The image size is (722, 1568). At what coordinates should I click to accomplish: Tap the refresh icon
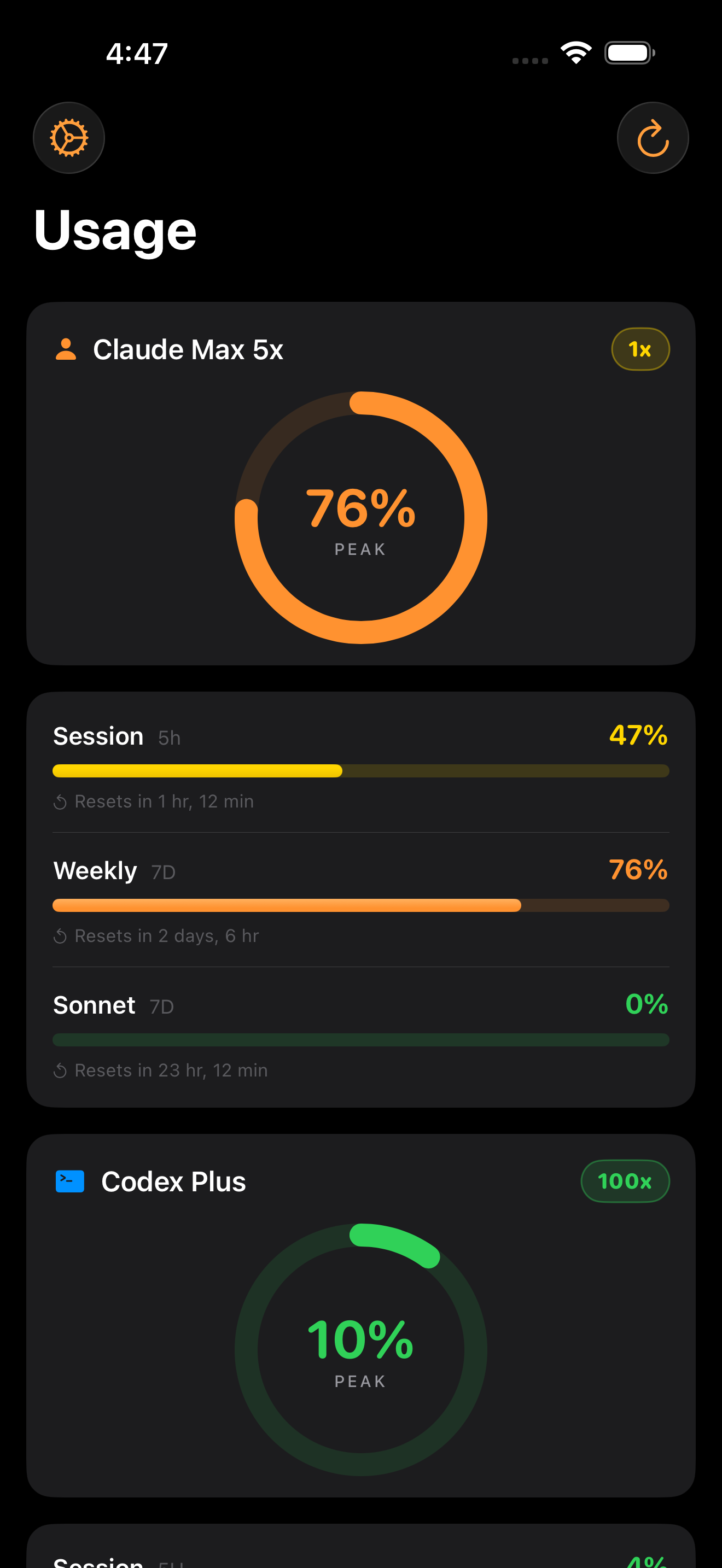pos(653,138)
